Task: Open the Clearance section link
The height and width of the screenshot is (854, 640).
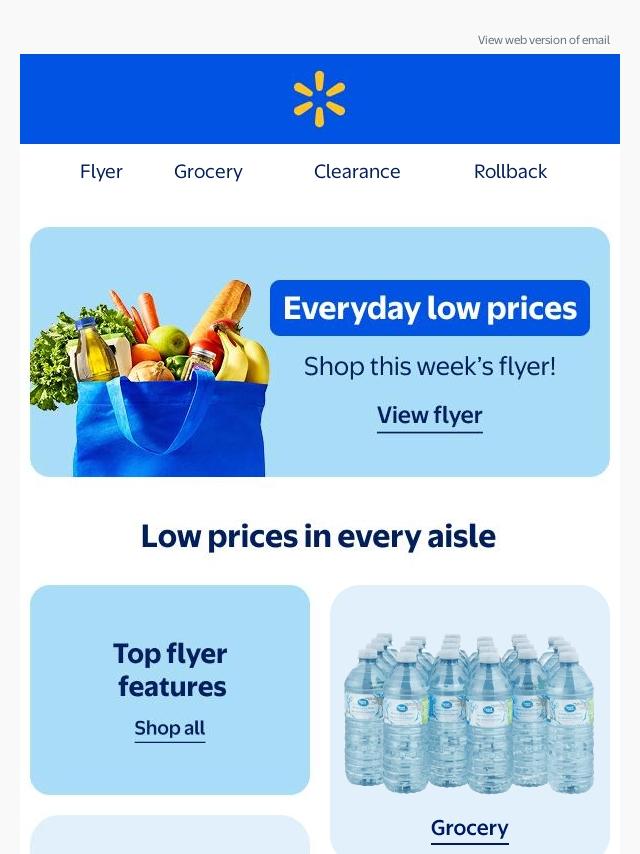Action: pos(357,171)
